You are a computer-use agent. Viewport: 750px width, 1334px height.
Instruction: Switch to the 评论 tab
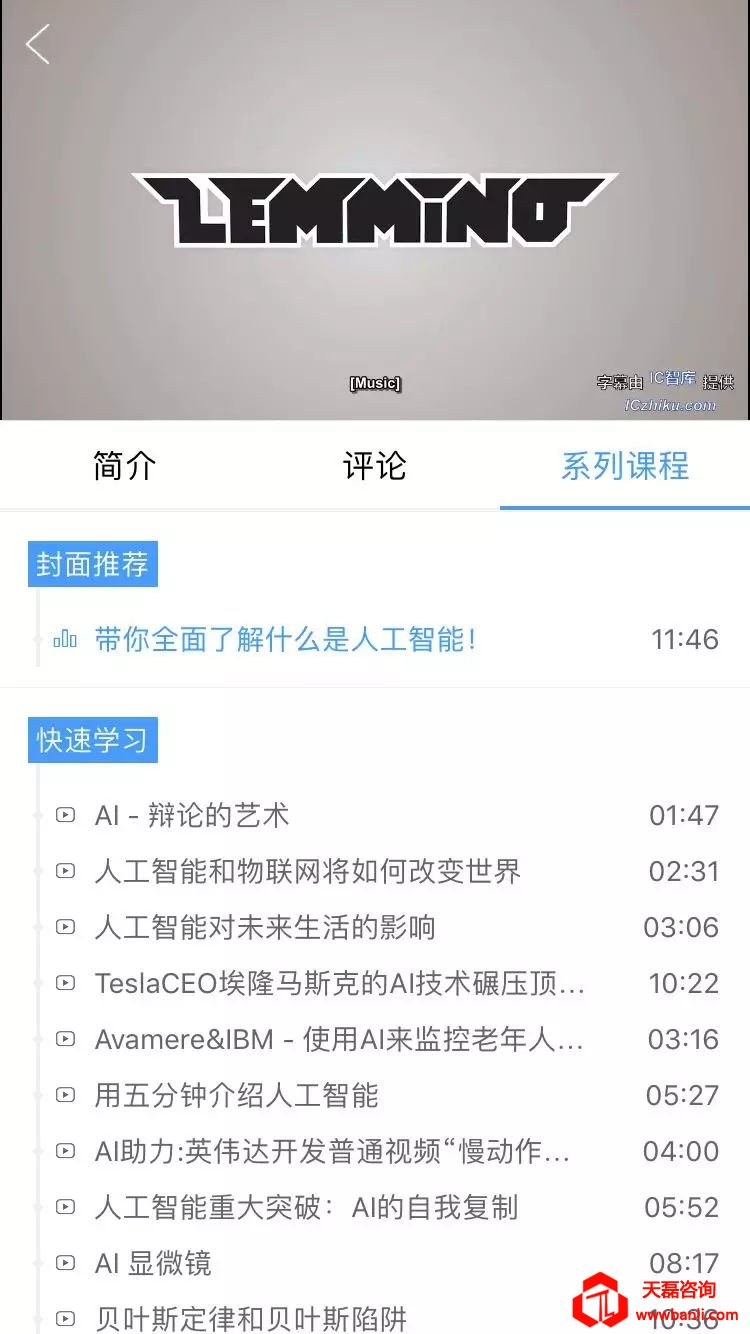375,466
